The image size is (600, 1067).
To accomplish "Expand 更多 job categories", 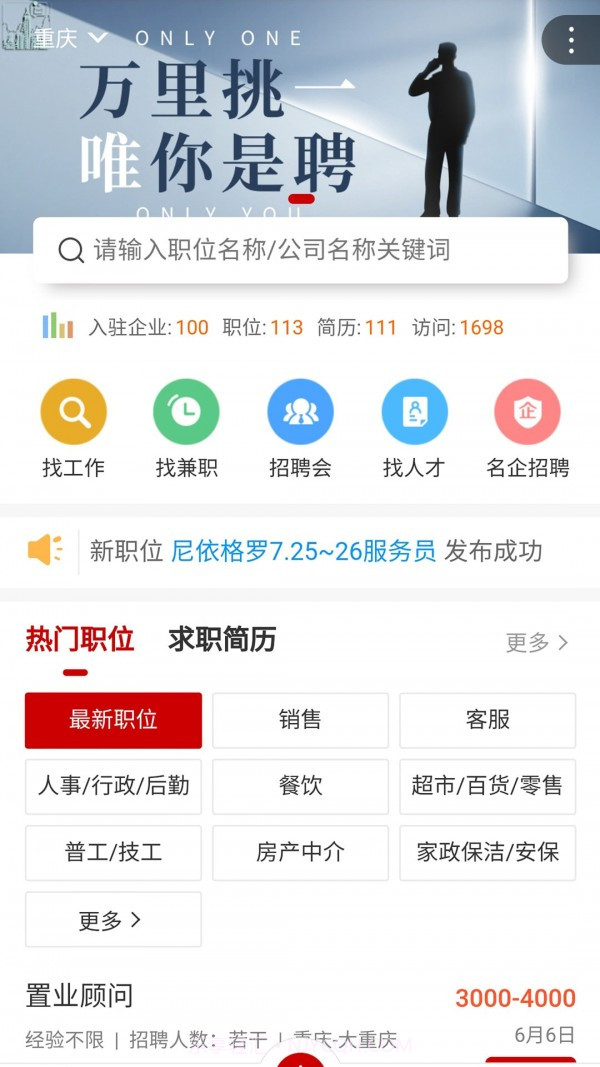I will pyautogui.click(x=113, y=920).
